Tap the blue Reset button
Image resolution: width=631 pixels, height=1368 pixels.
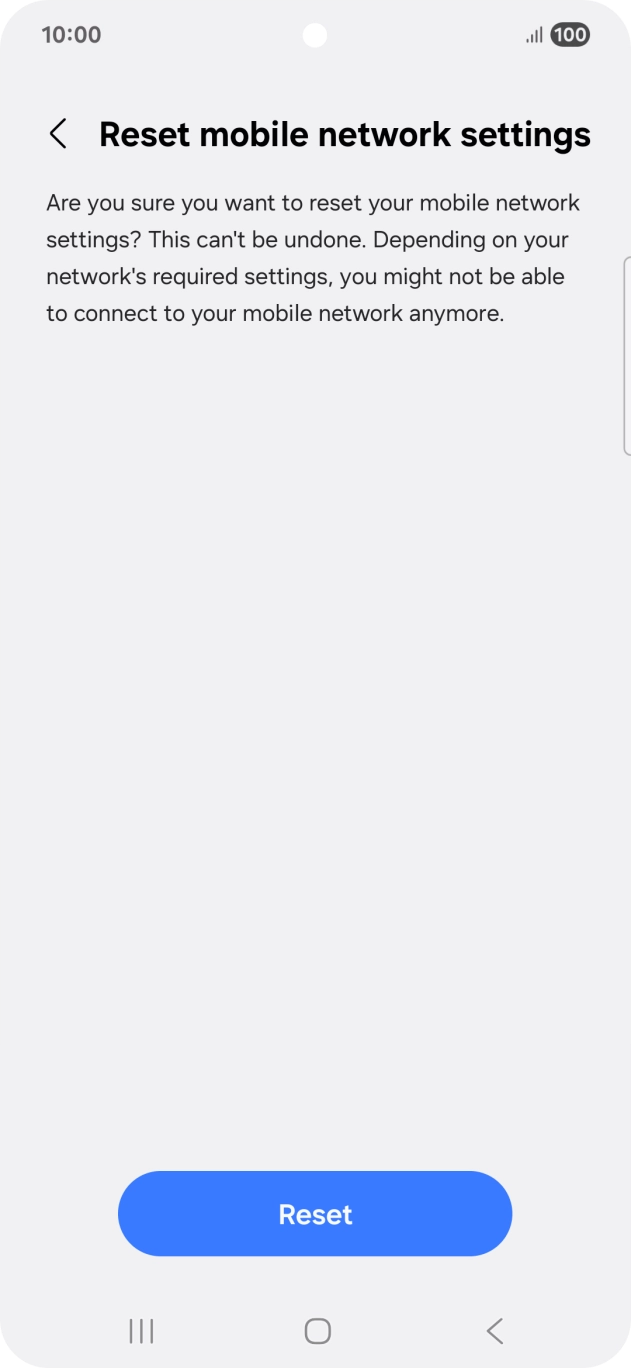pyautogui.click(x=315, y=1214)
